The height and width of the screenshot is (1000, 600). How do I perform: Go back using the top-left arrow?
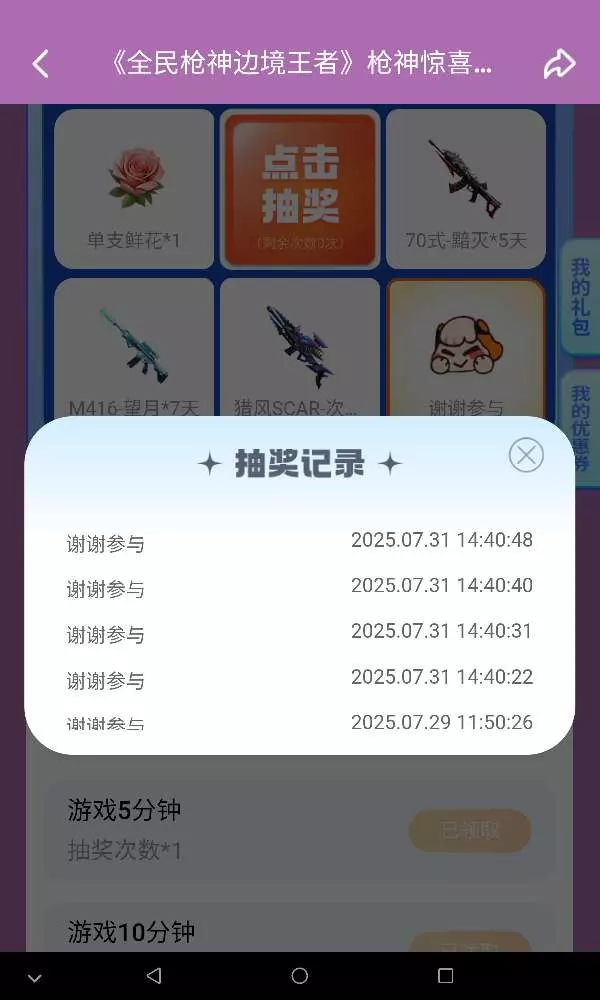(x=40, y=64)
